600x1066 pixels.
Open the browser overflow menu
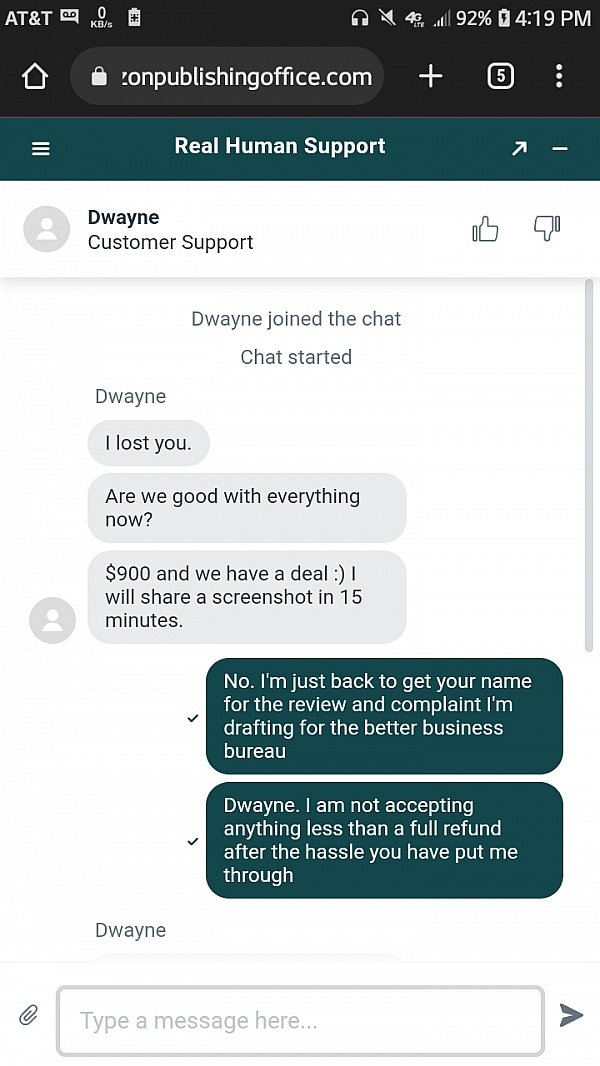[559, 76]
